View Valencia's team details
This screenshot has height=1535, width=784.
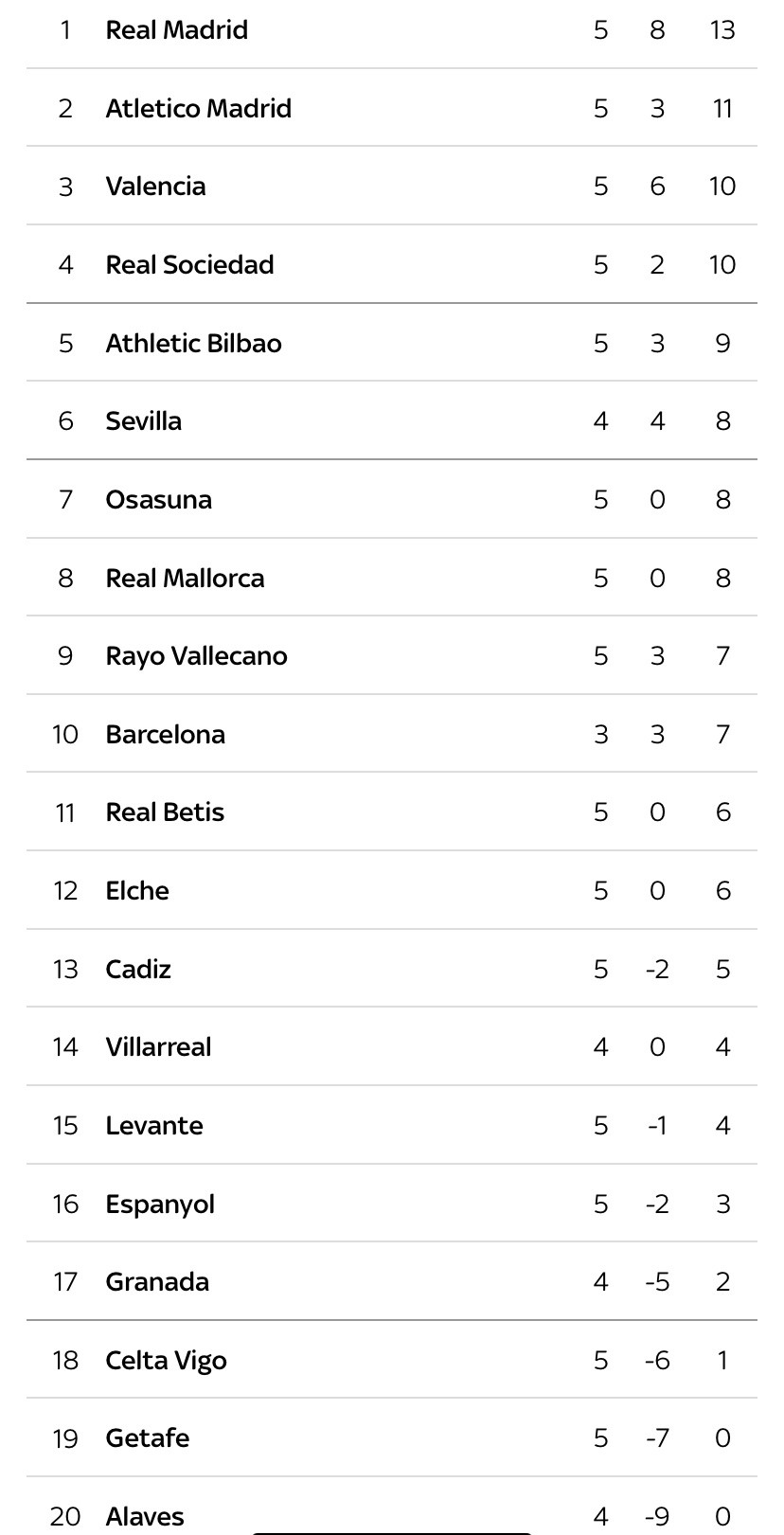pyautogui.click(x=155, y=186)
